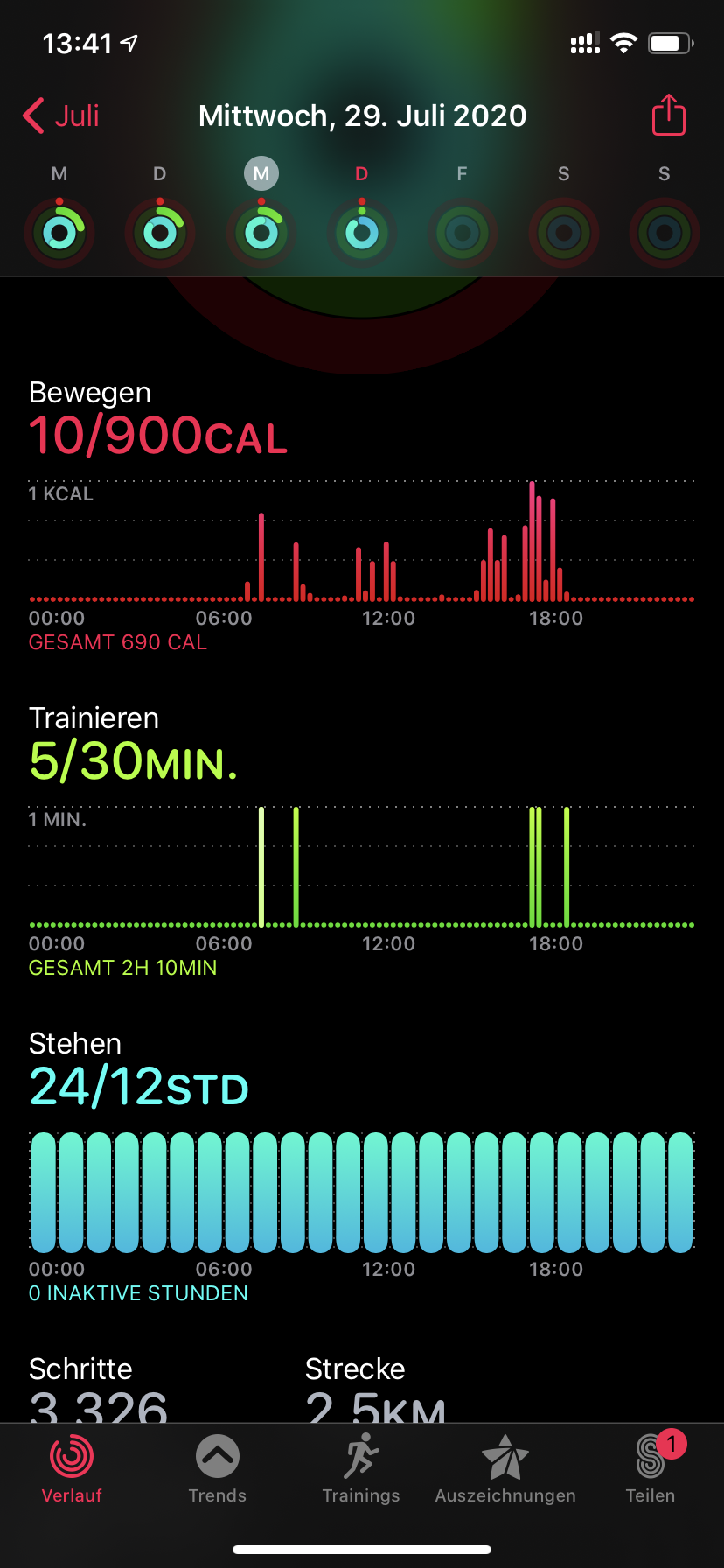Select Thursday's activity rings
The width and height of the screenshot is (724, 1568).
(362, 232)
